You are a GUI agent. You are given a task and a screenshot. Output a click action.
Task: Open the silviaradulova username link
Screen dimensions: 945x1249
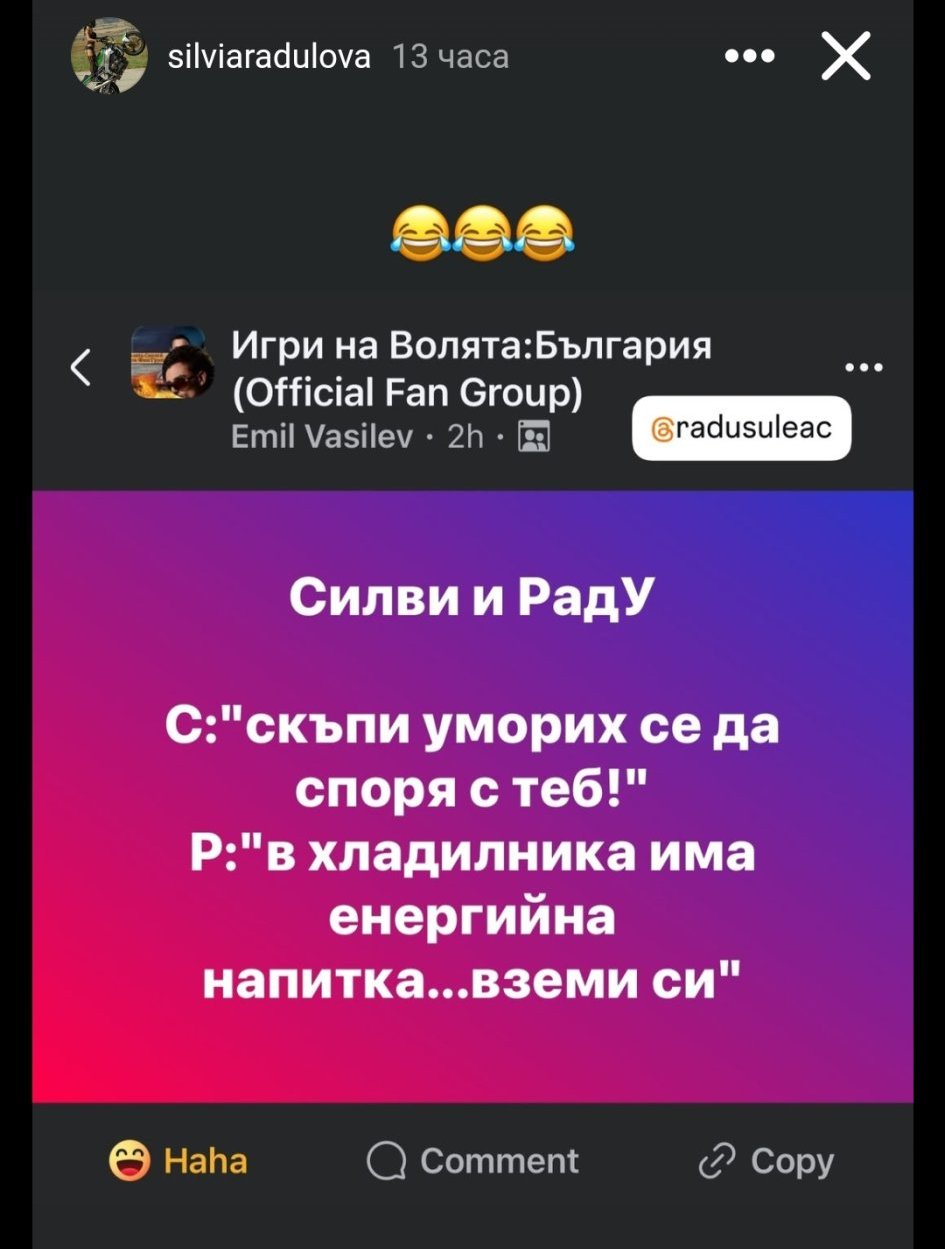[x=271, y=57]
